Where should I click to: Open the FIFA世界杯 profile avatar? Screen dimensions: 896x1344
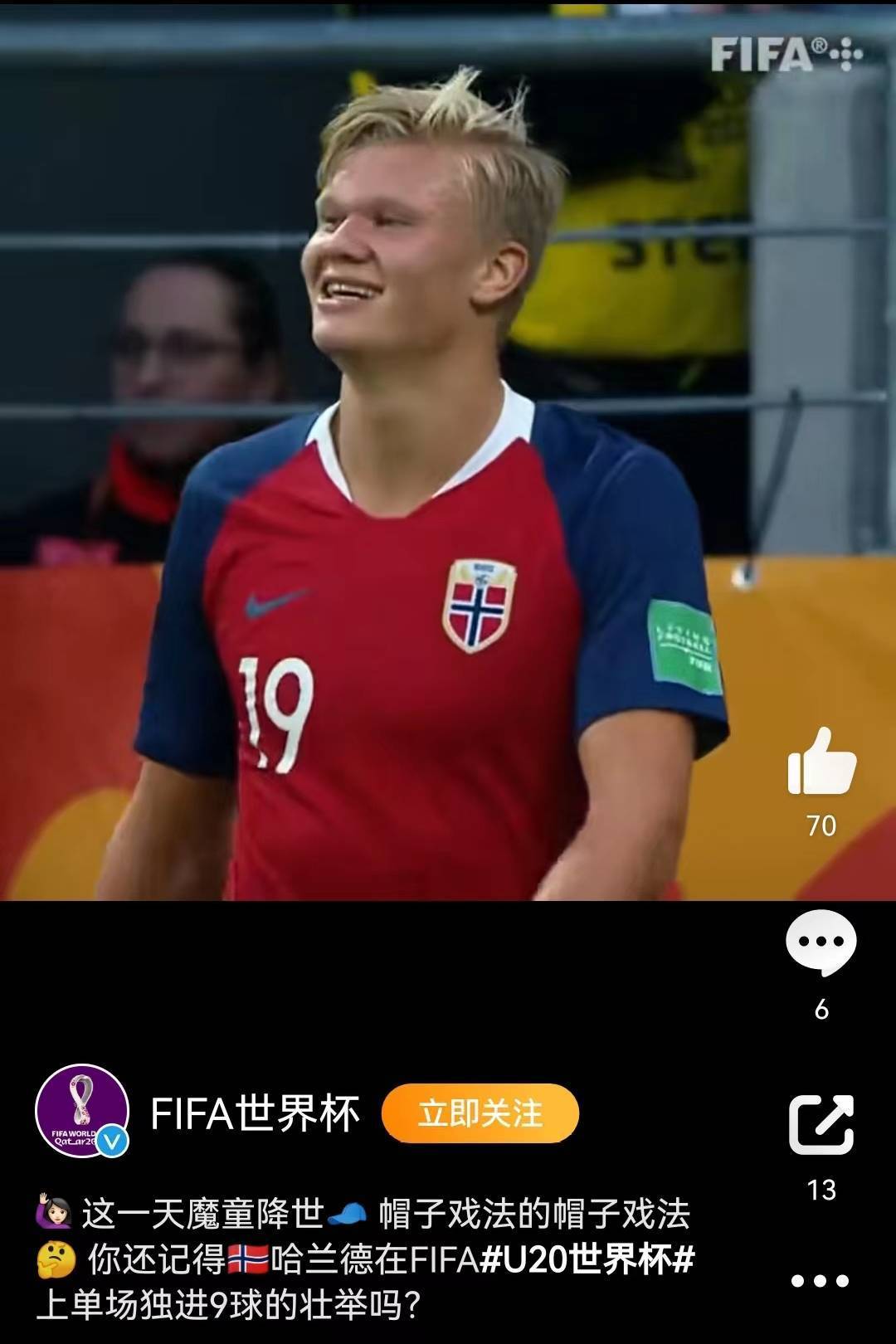[81, 1111]
